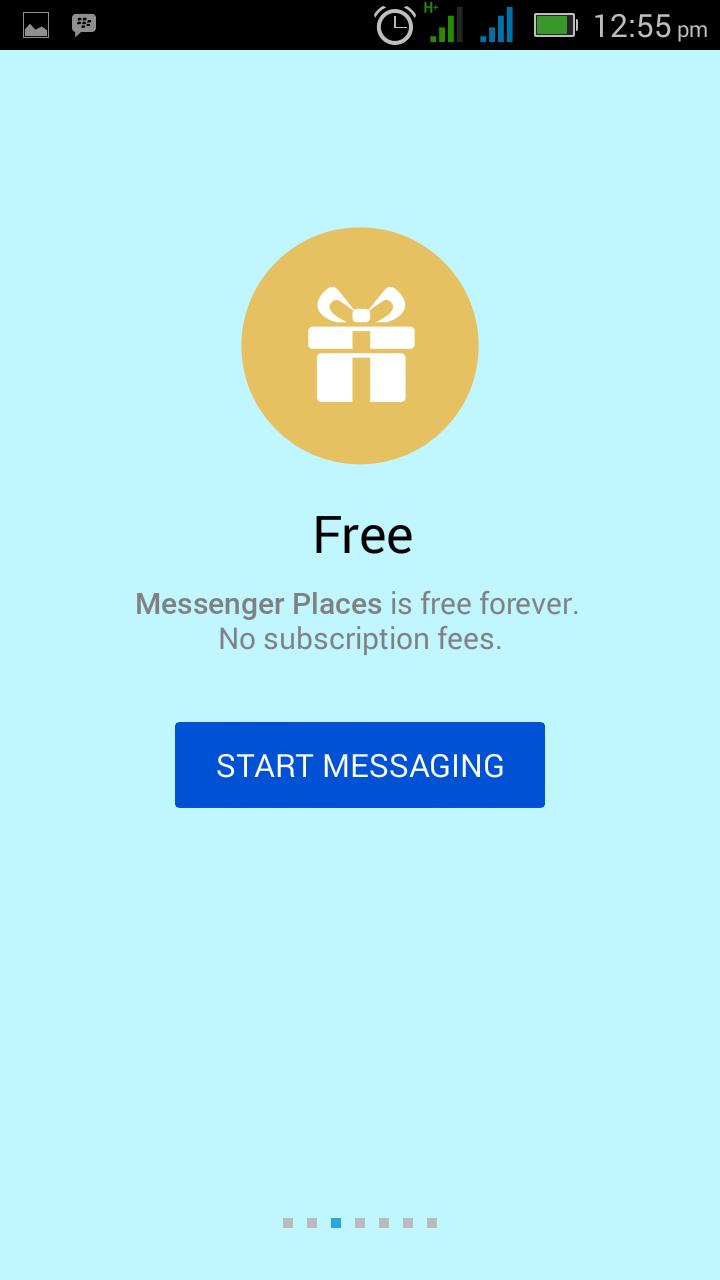Select the first page indicator dot

[287, 1222]
